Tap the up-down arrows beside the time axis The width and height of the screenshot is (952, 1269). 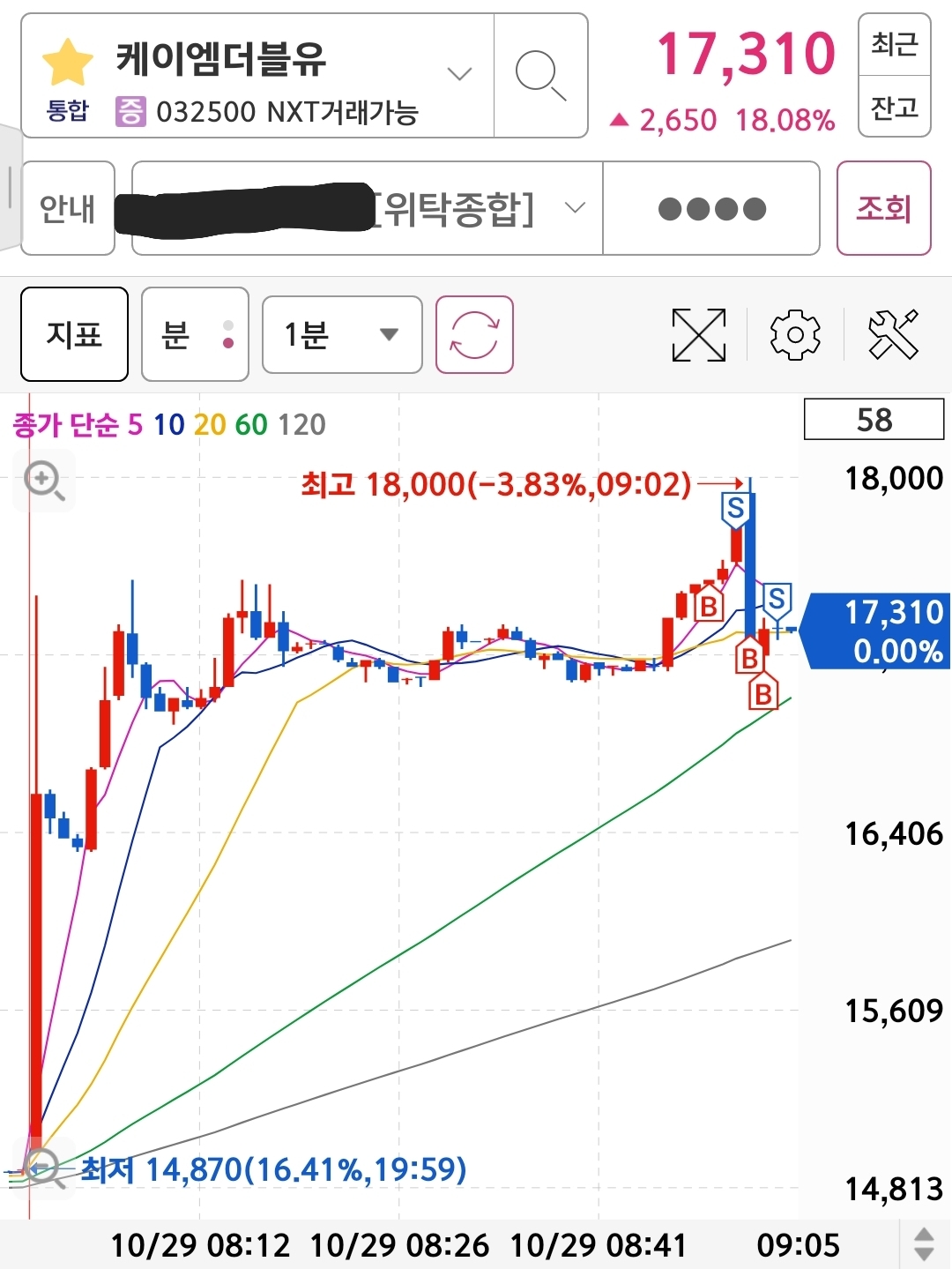pos(924,1243)
